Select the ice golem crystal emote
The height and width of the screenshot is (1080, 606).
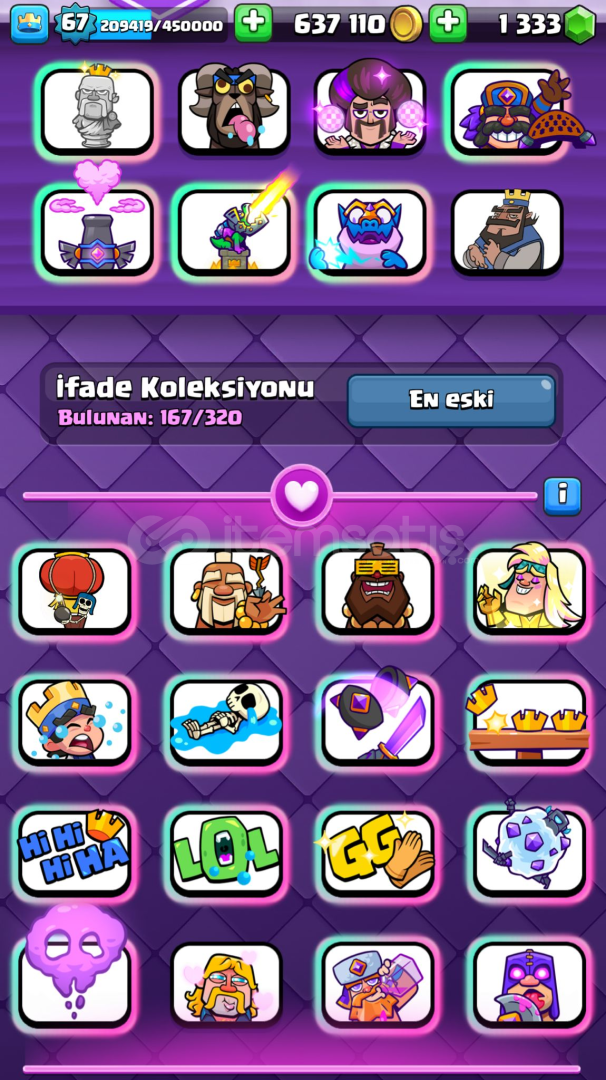click(x=529, y=853)
